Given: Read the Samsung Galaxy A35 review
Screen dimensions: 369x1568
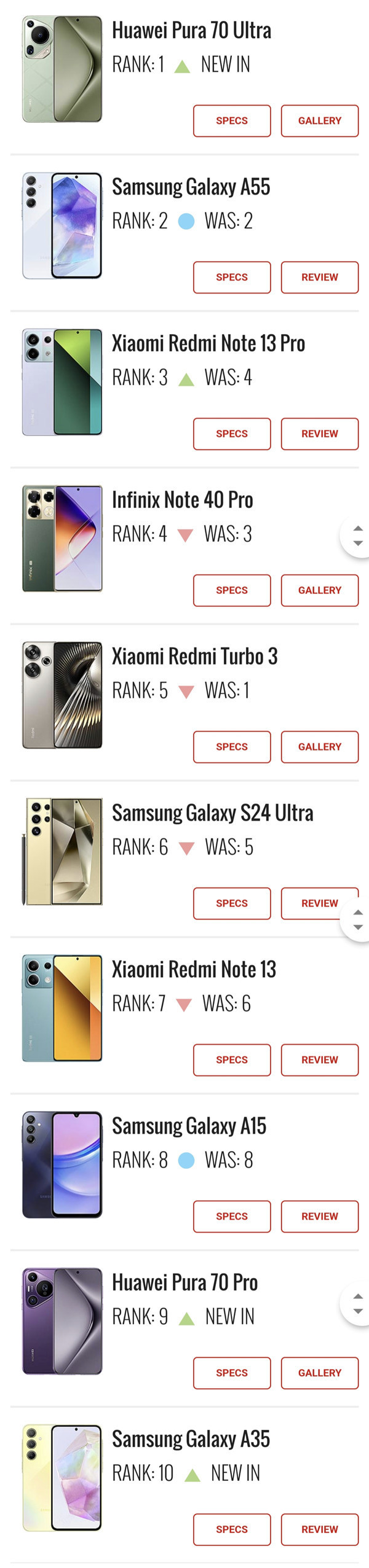Looking at the screenshot, I should click(319, 1530).
